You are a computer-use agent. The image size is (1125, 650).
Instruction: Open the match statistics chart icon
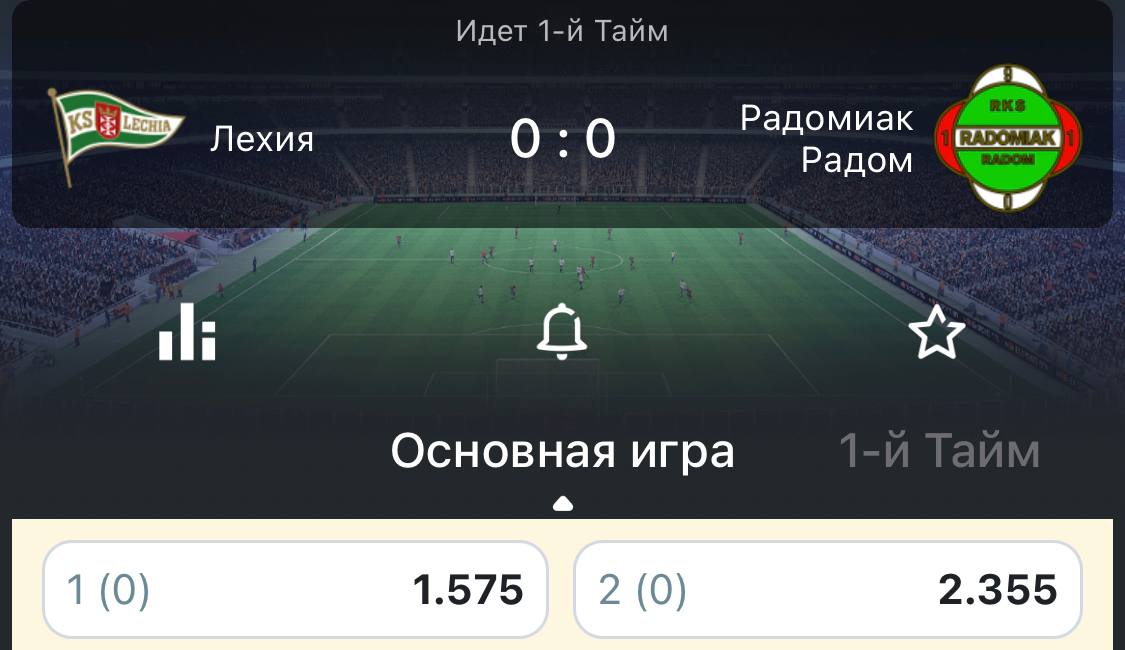[x=187, y=334]
